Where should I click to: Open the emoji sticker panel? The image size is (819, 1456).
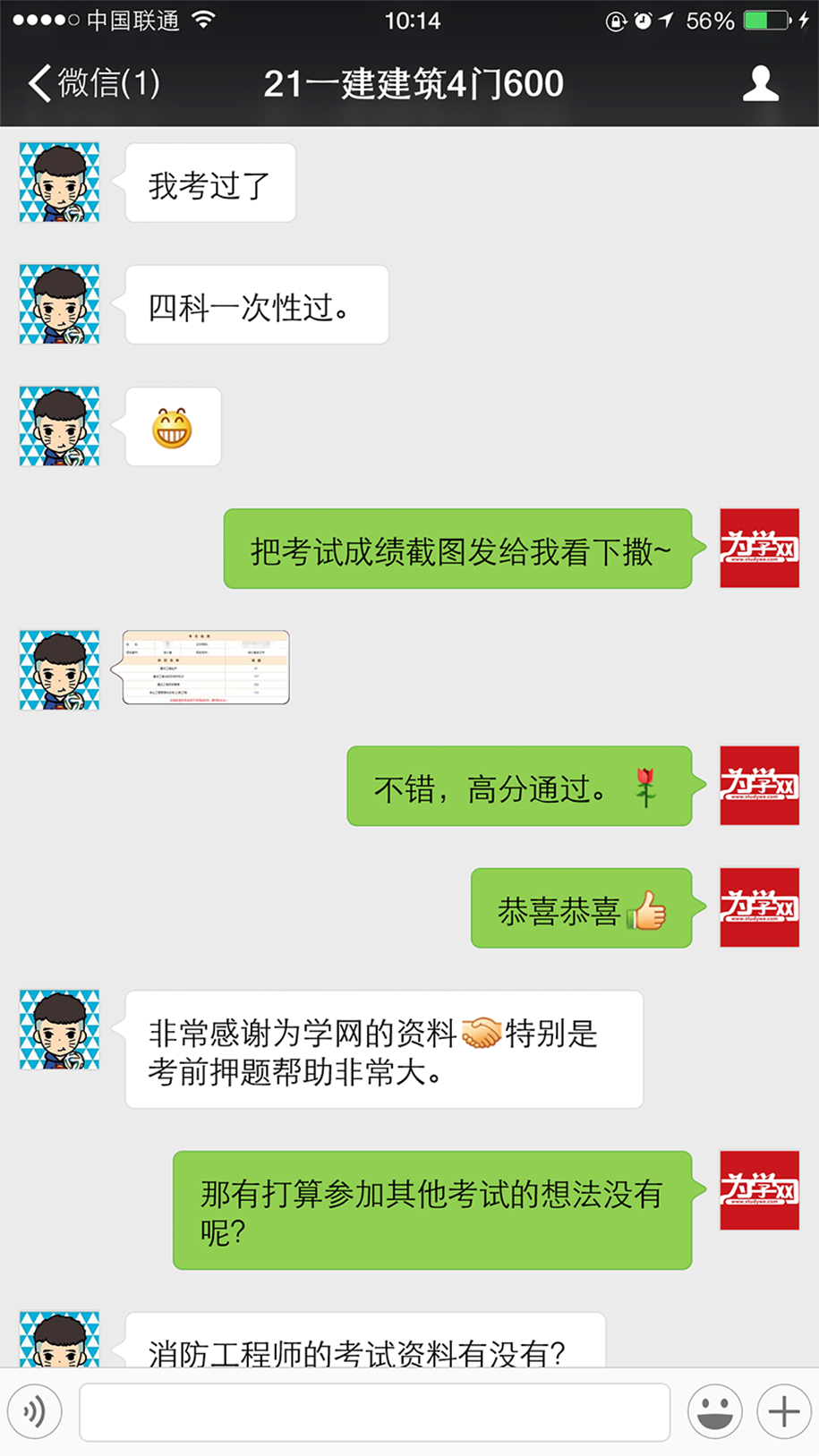tap(714, 1412)
